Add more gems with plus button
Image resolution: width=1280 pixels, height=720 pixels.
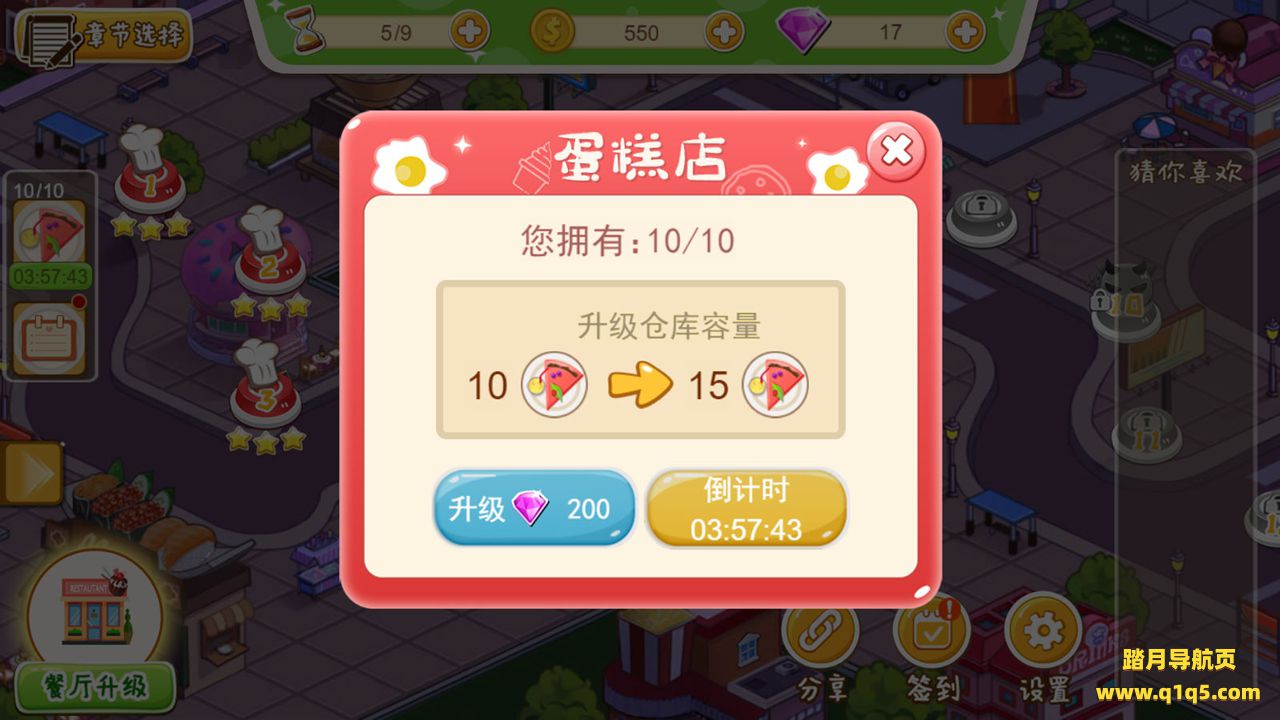(964, 32)
